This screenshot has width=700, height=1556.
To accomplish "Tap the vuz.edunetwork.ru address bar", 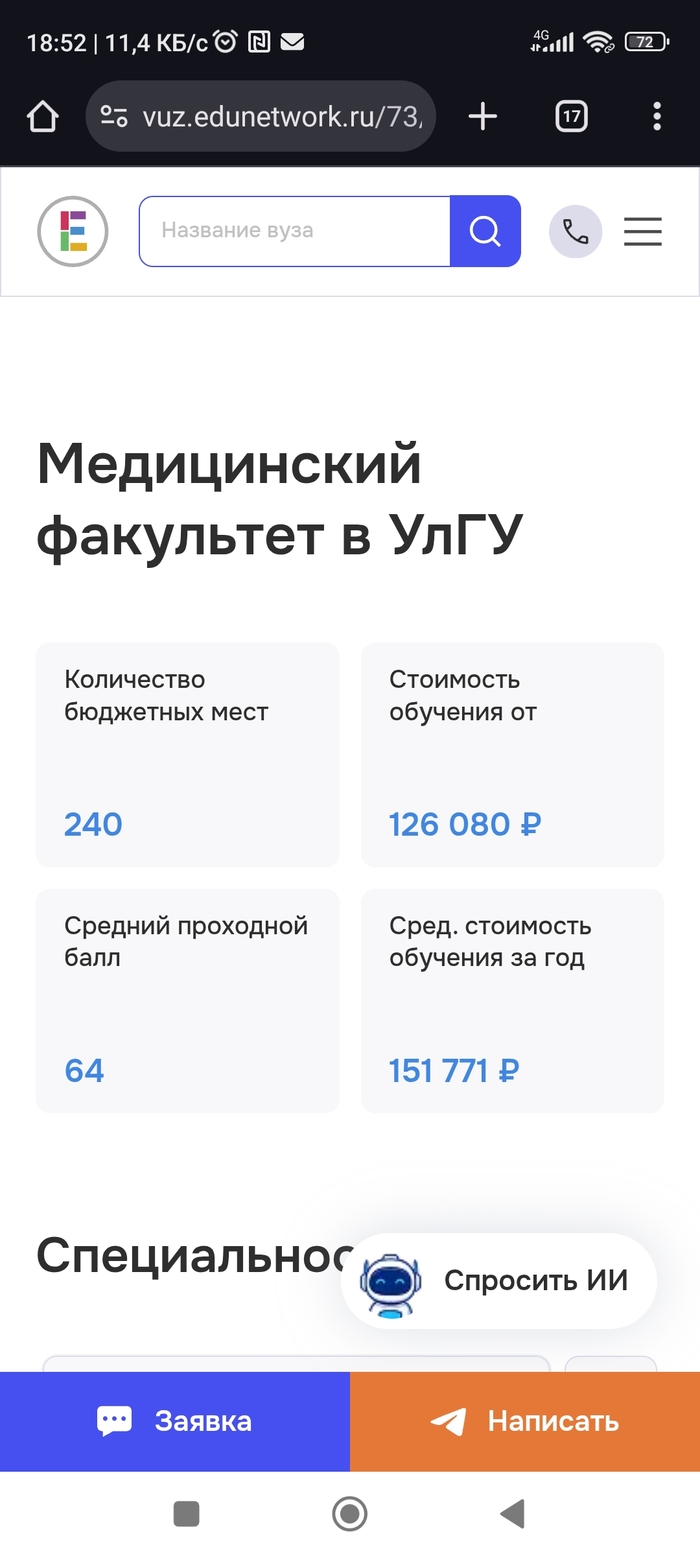I will pyautogui.click(x=280, y=117).
